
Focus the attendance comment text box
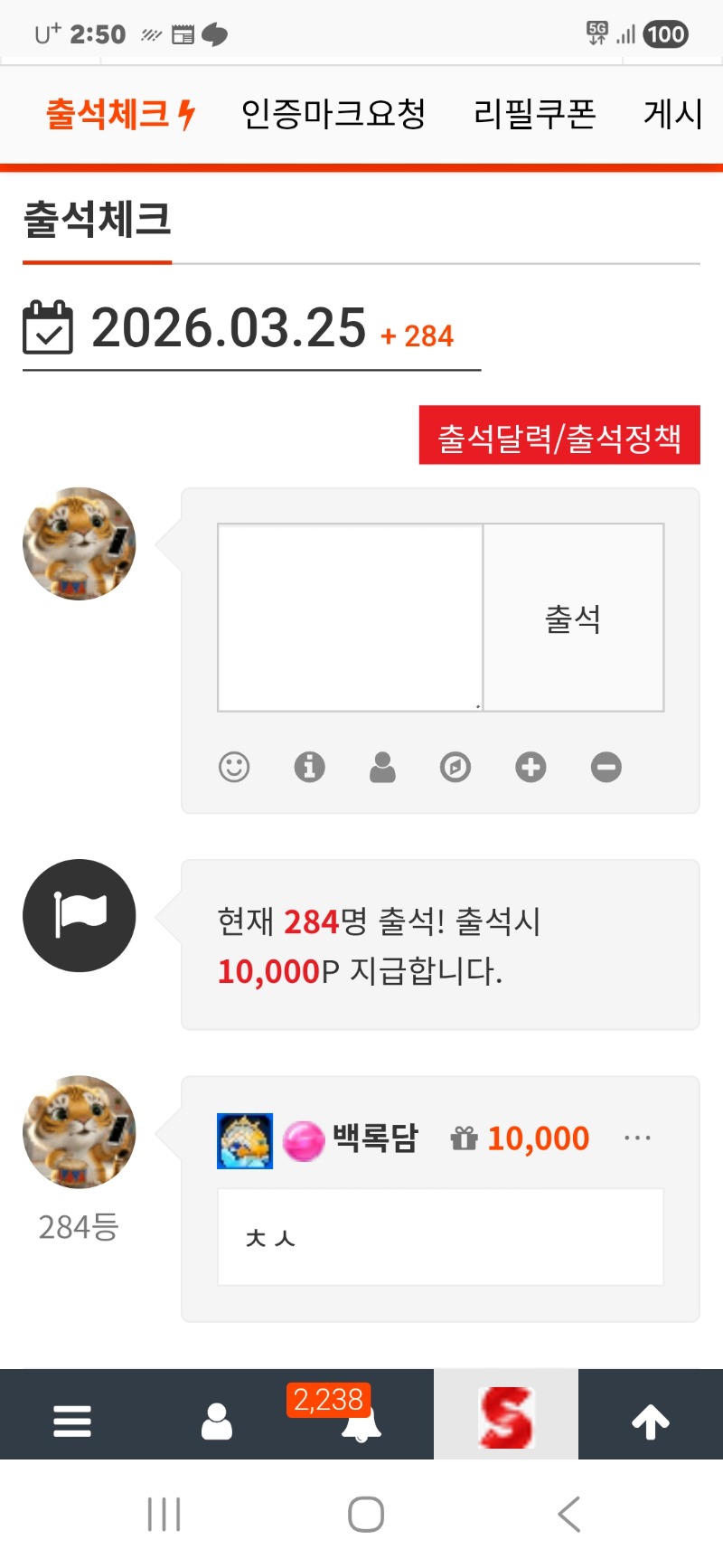coord(350,618)
